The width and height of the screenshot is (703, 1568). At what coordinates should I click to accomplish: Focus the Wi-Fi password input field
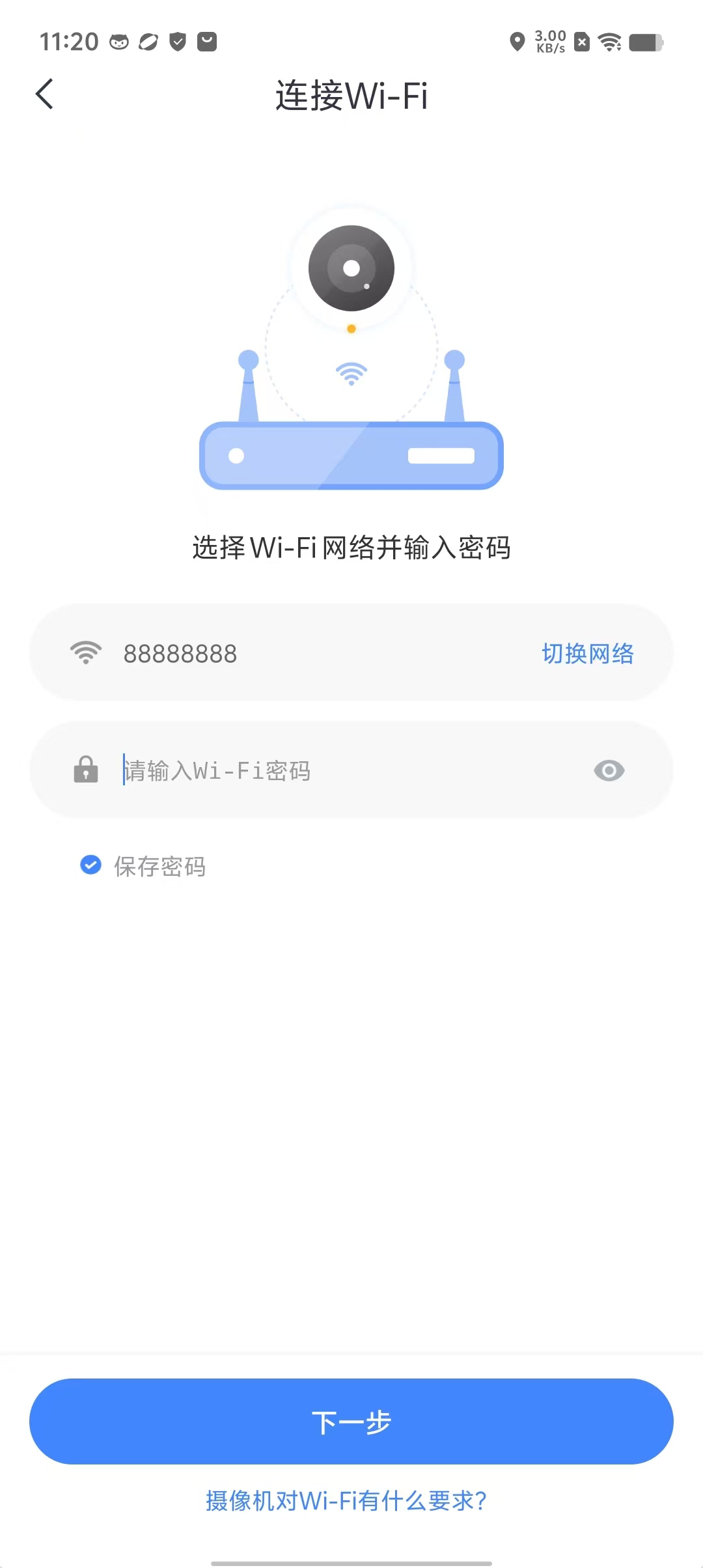pos(351,771)
